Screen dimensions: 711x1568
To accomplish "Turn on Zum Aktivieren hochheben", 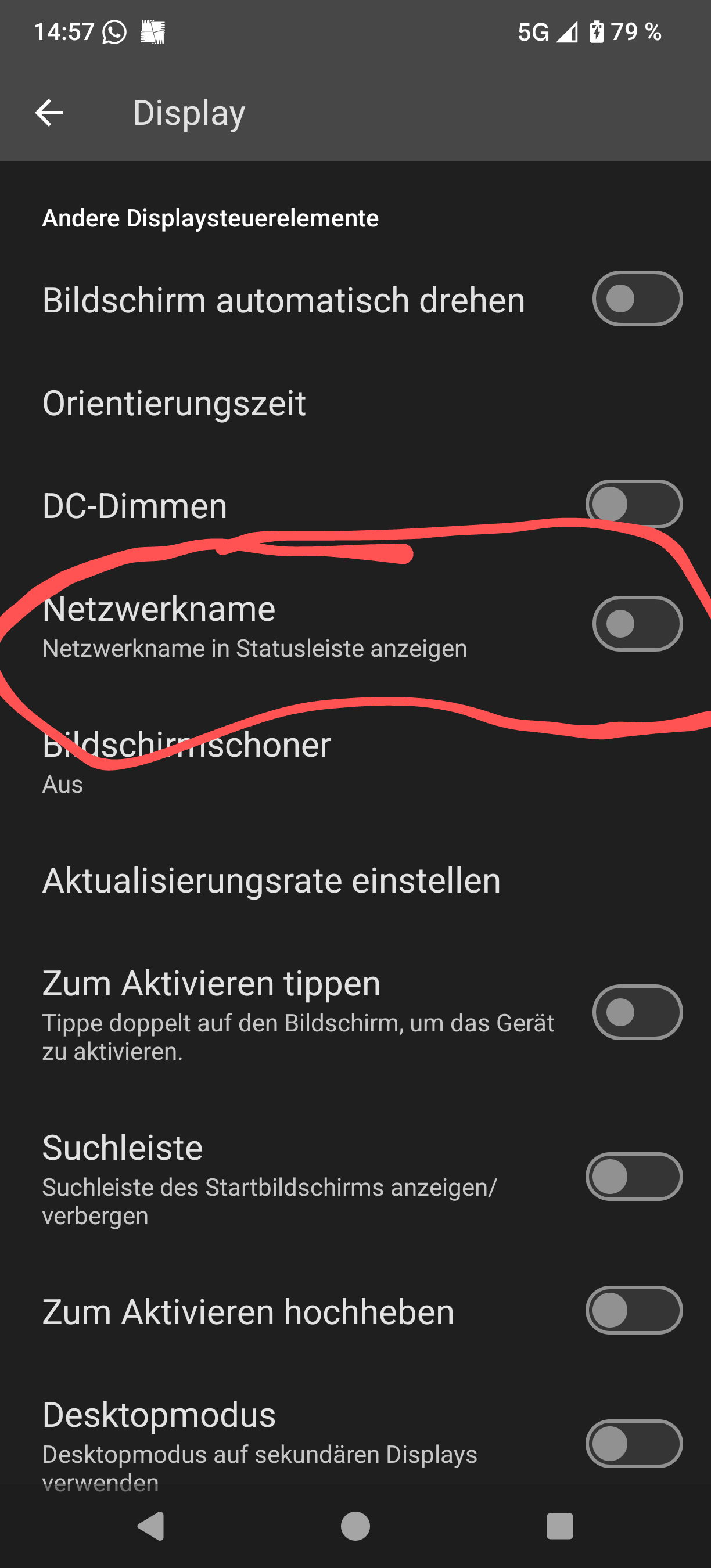I will [x=634, y=1310].
